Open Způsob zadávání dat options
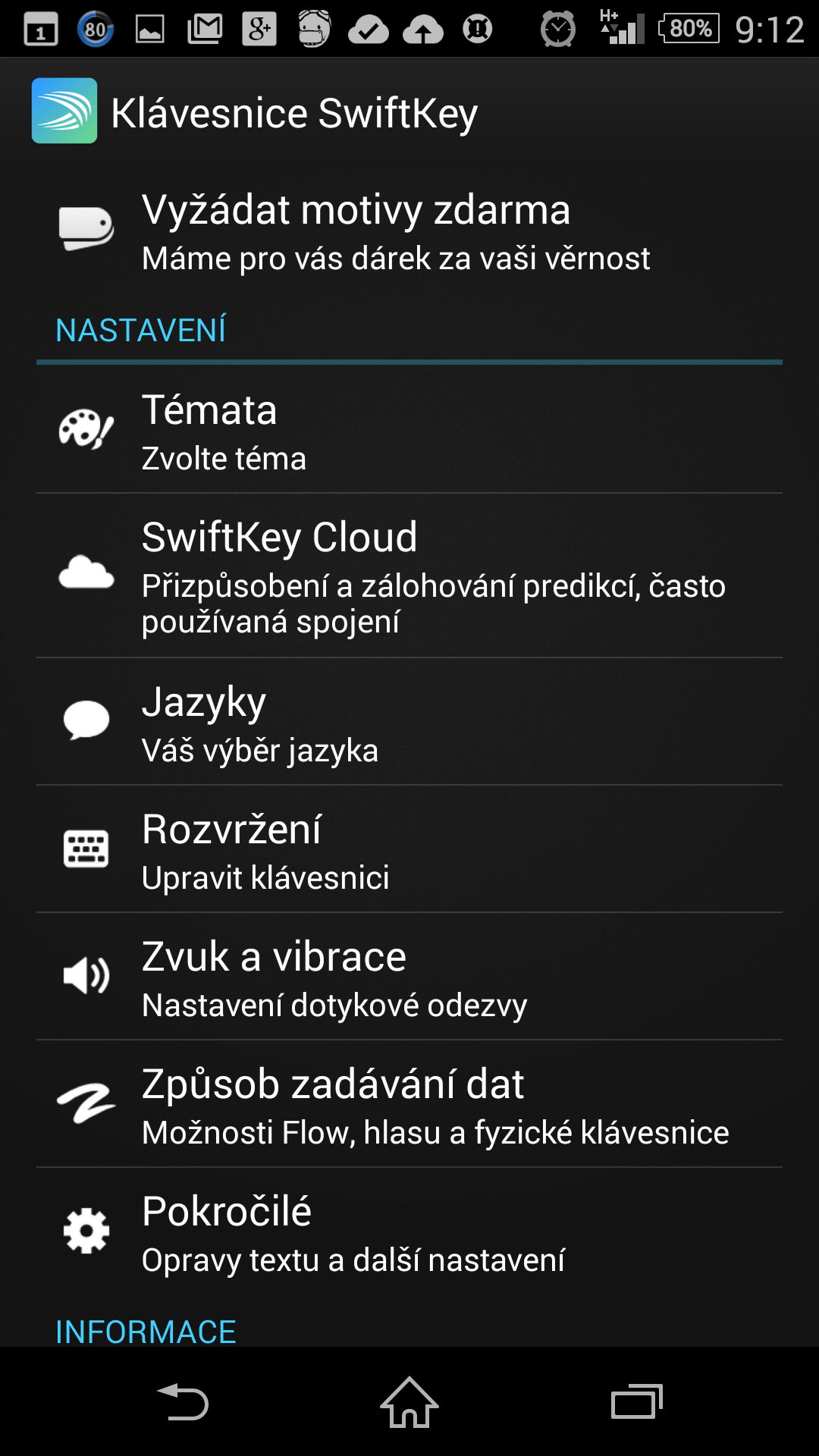This screenshot has width=819, height=1456. pos(409,1103)
